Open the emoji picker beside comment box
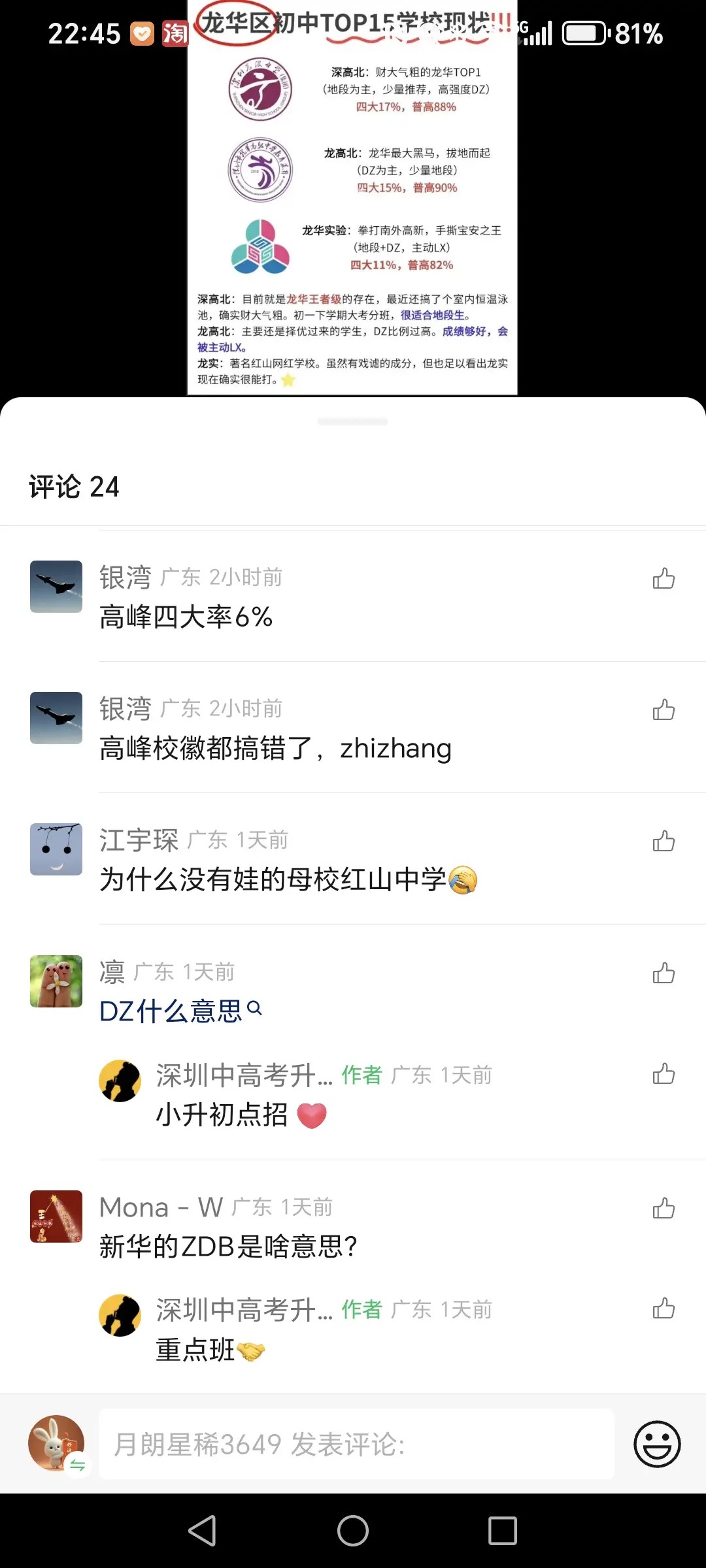The width and height of the screenshot is (706, 1568). coord(657,1444)
